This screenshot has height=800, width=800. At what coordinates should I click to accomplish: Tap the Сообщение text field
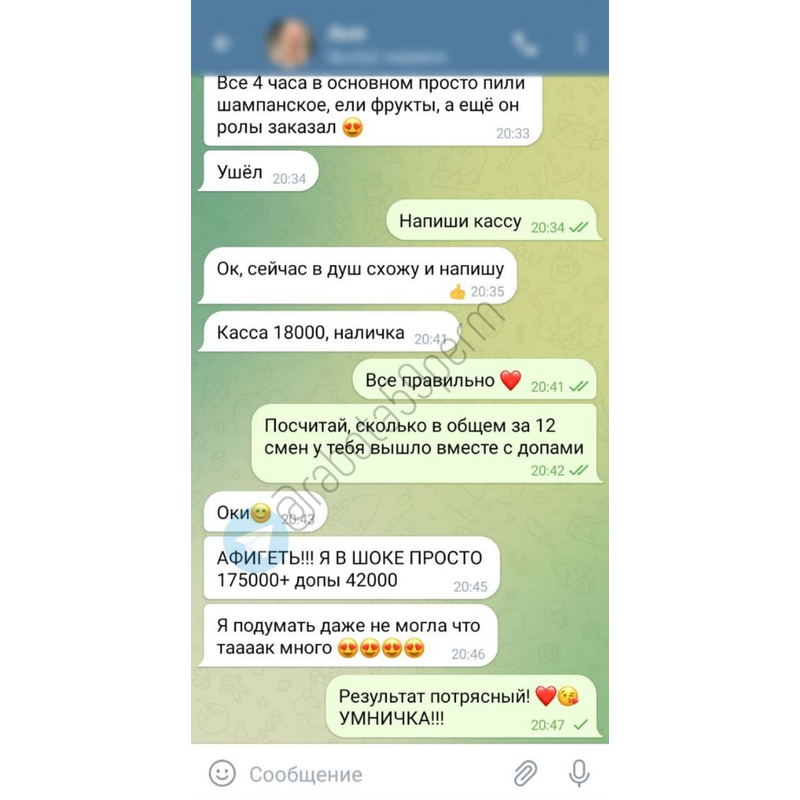370,774
